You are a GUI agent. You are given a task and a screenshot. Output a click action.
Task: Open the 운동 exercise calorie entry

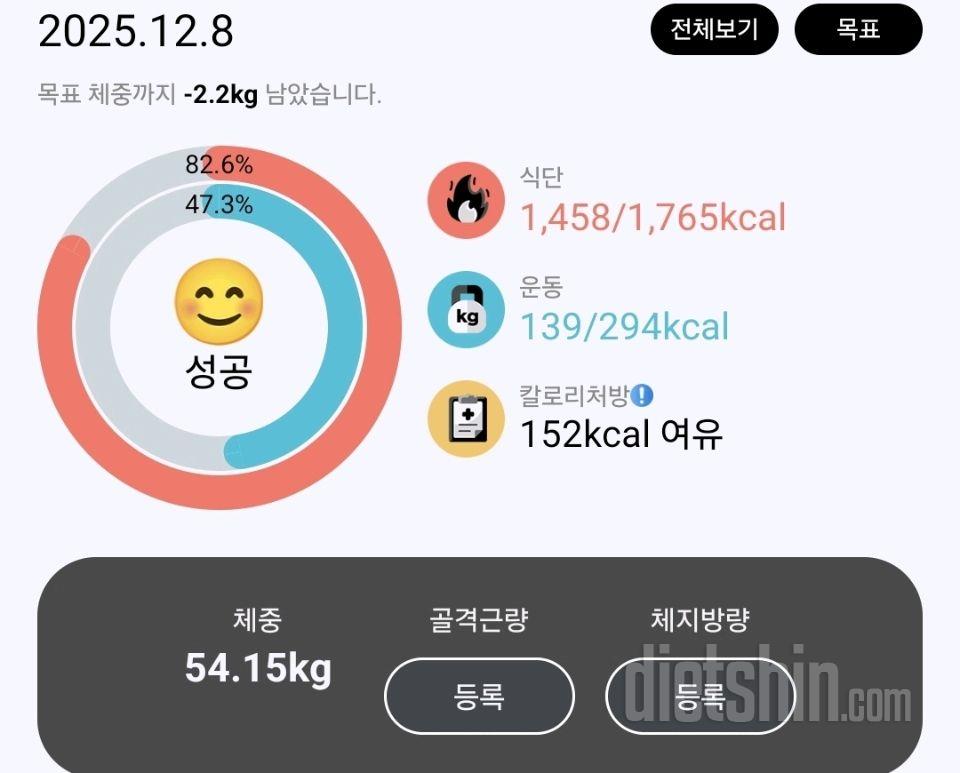pos(624,326)
